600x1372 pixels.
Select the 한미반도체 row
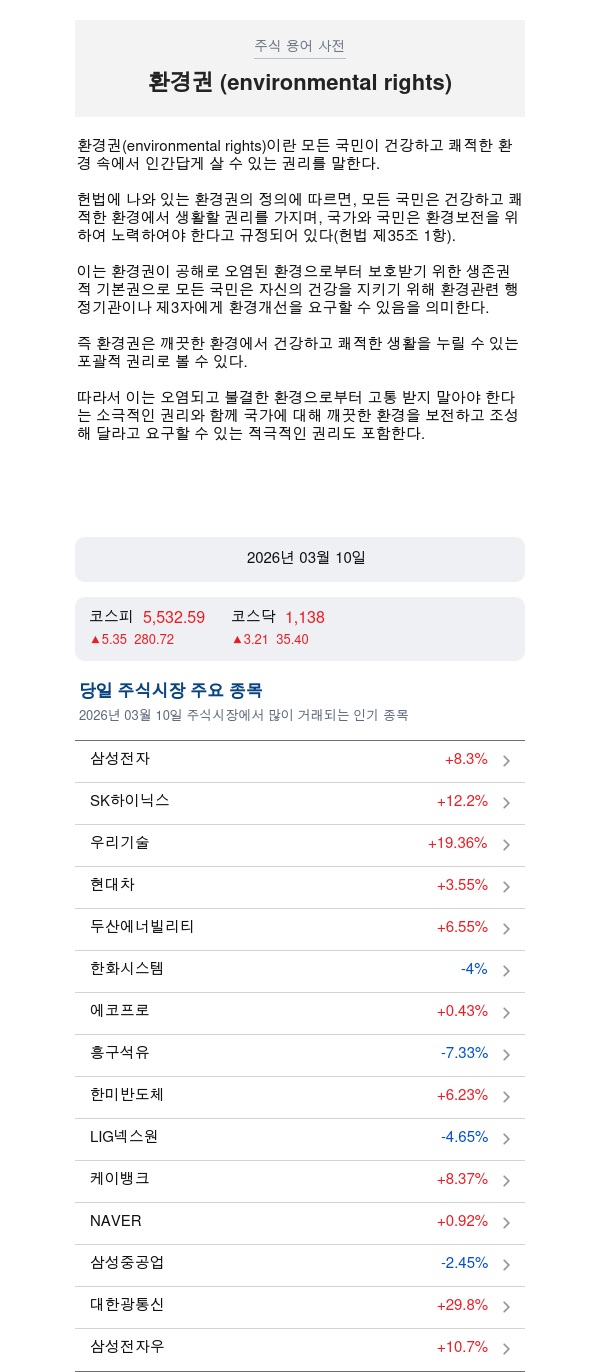[x=299, y=1096]
